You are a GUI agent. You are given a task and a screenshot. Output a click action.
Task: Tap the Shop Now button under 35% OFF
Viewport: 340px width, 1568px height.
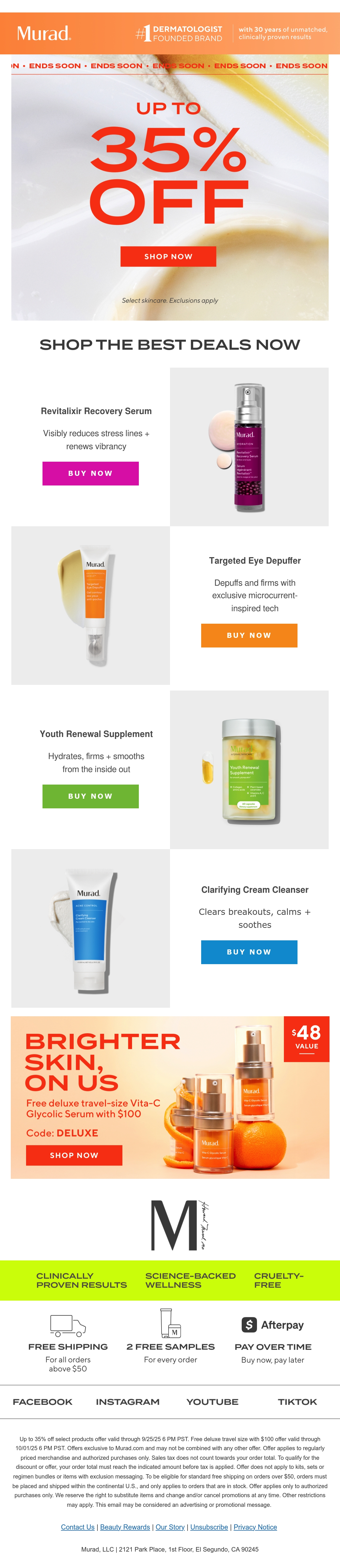click(168, 256)
